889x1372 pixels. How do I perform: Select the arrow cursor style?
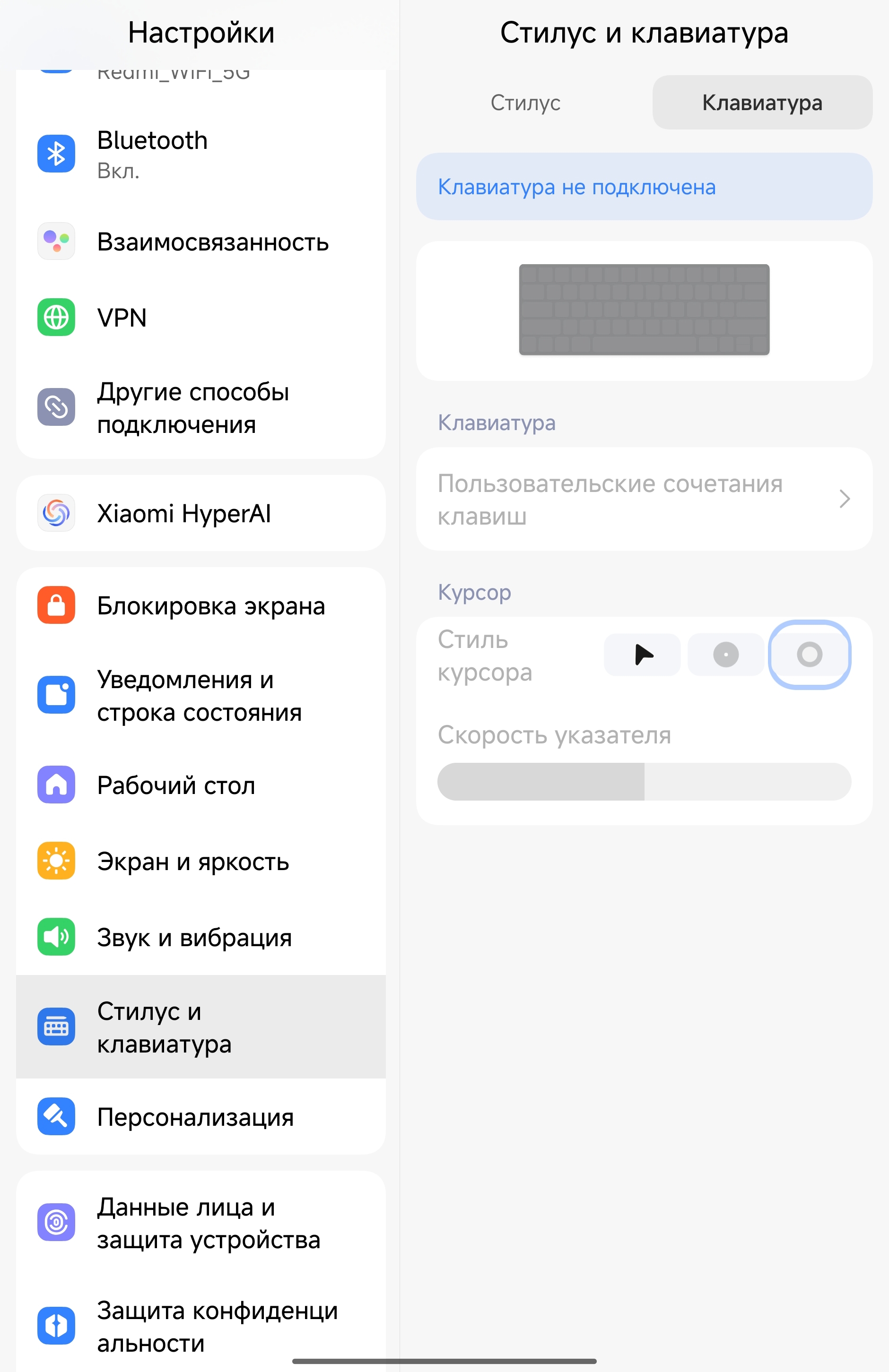(642, 655)
